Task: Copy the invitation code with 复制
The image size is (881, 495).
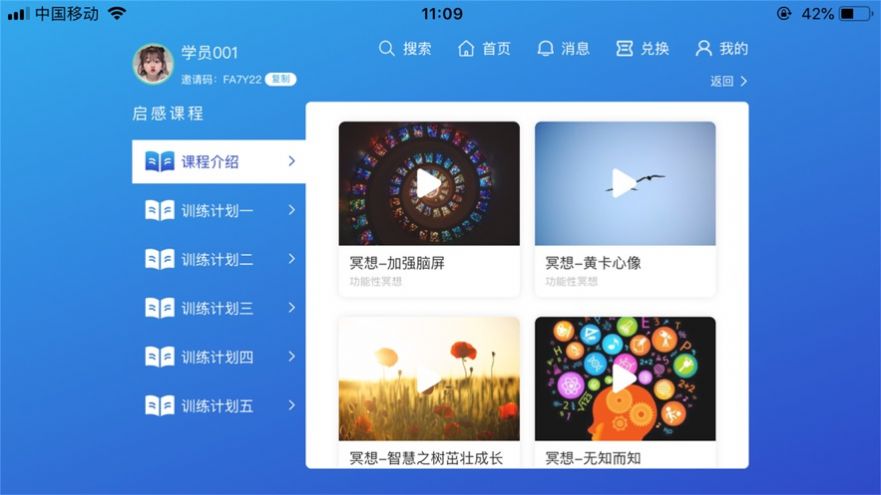Action: click(280, 79)
